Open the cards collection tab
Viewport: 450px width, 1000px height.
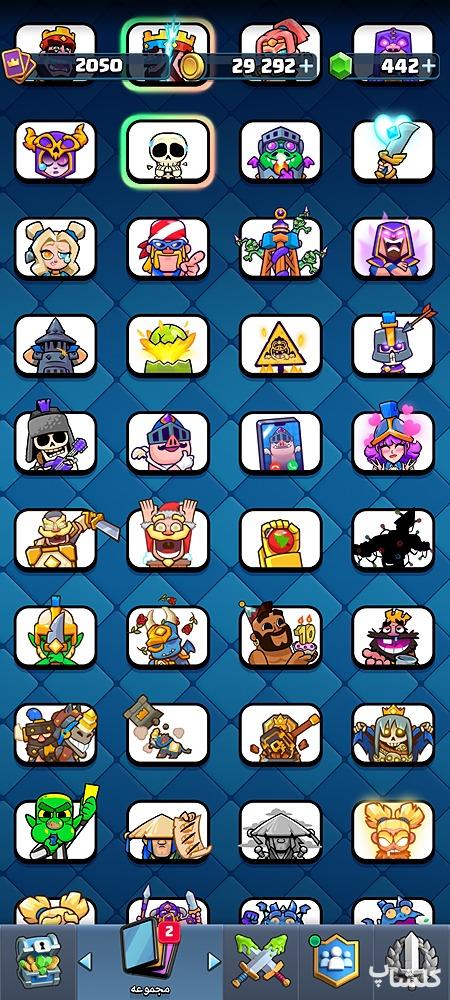[150, 957]
